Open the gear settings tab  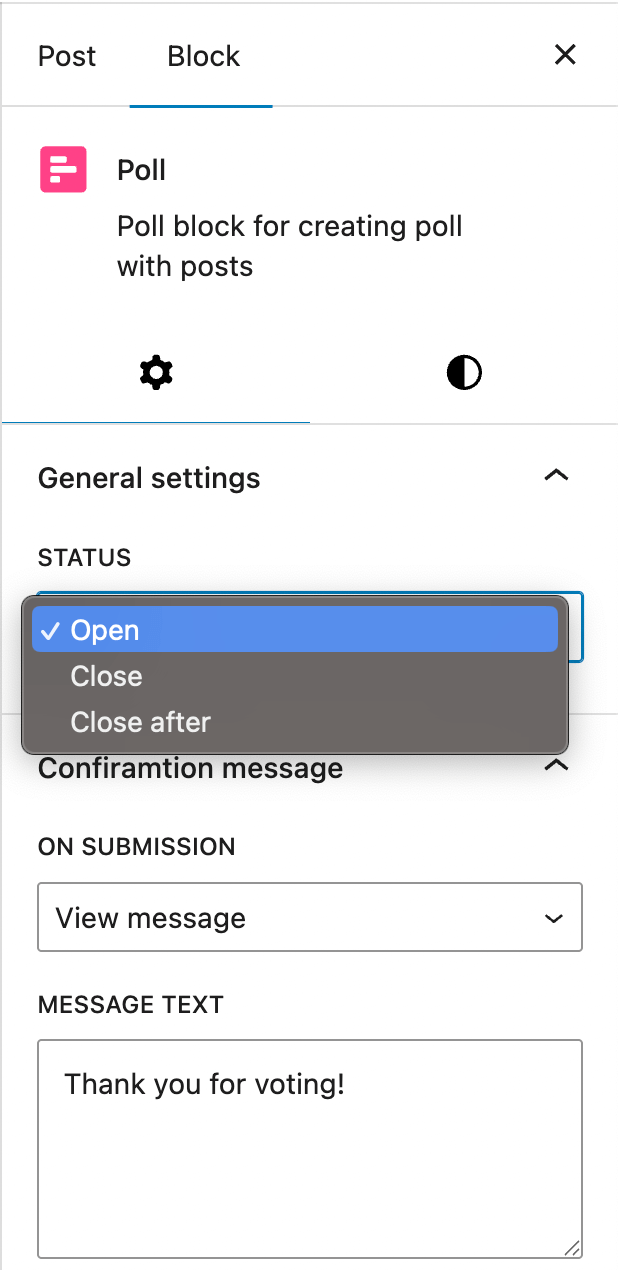(156, 374)
